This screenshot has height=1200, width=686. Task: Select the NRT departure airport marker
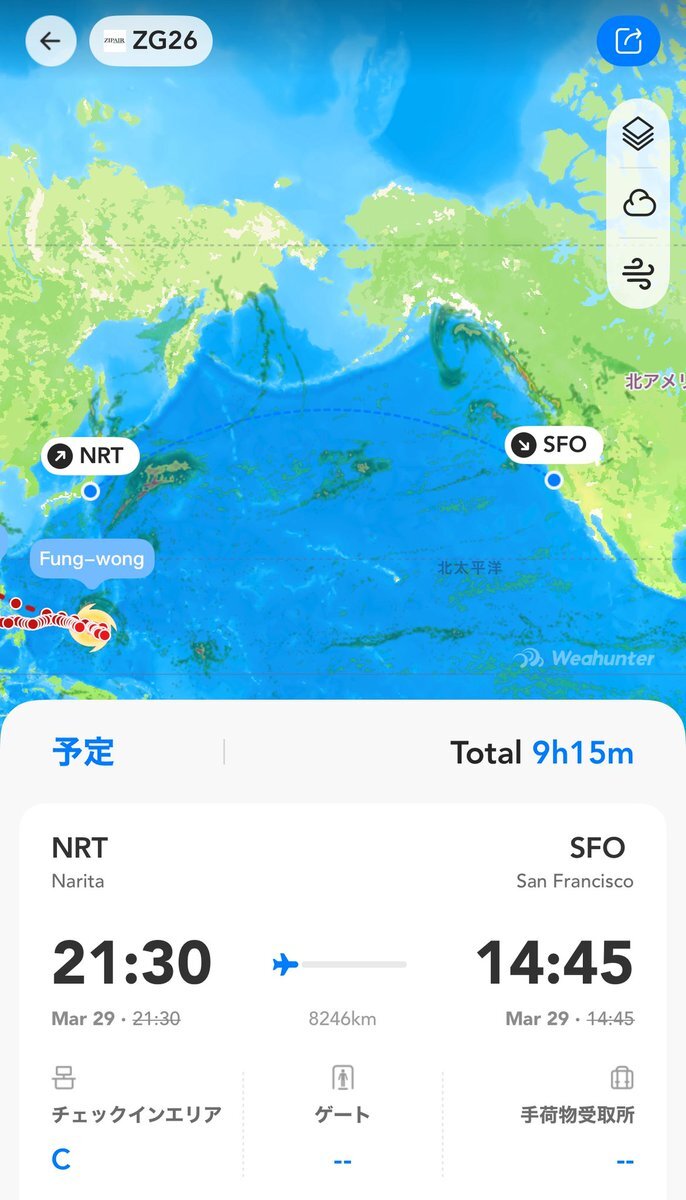(89, 457)
